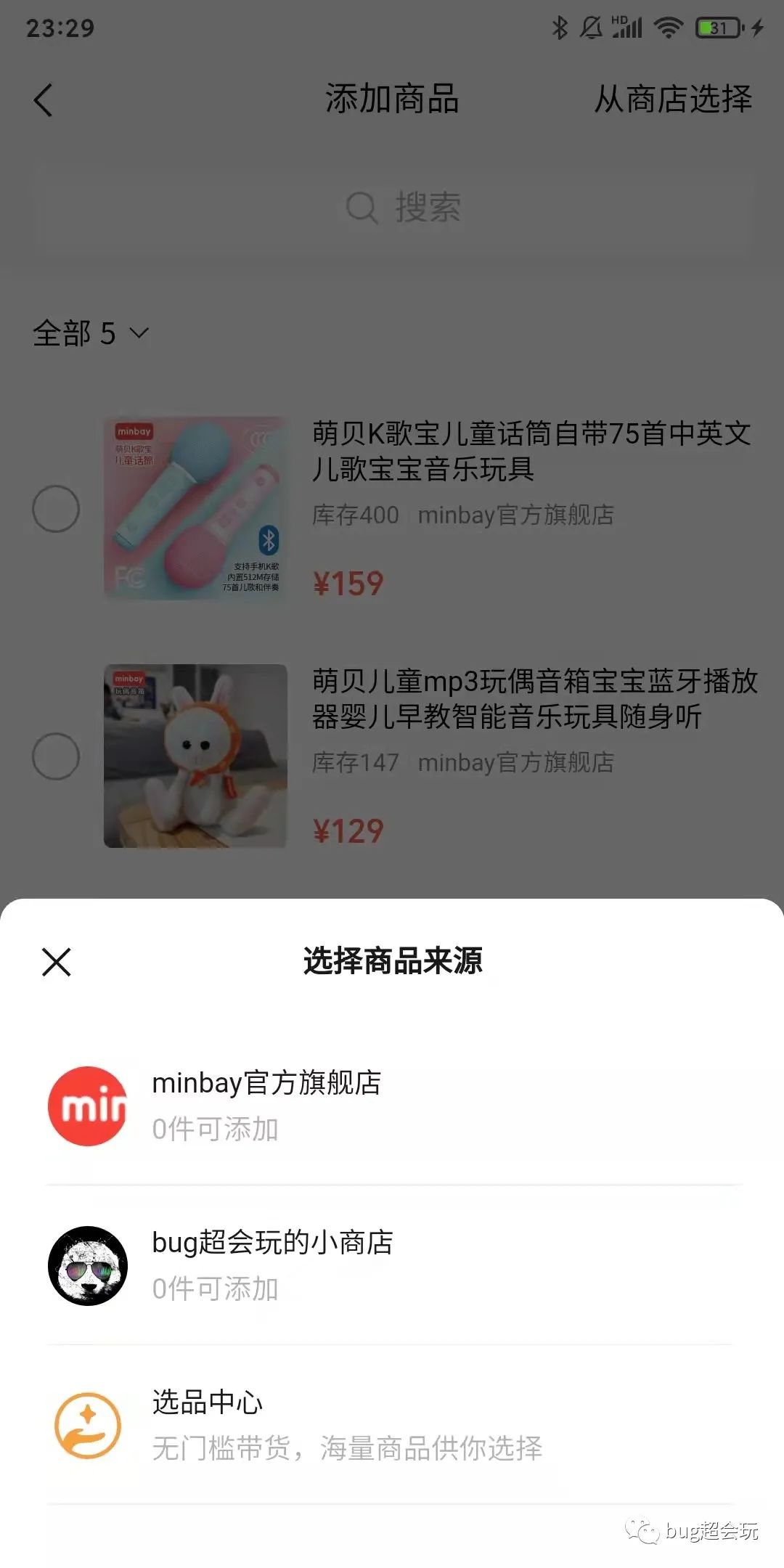This screenshot has height=1568, width=784.
Task: Open the 萌贝儿童mp3玩偶音箱 product image
Action: click(195, 756)
